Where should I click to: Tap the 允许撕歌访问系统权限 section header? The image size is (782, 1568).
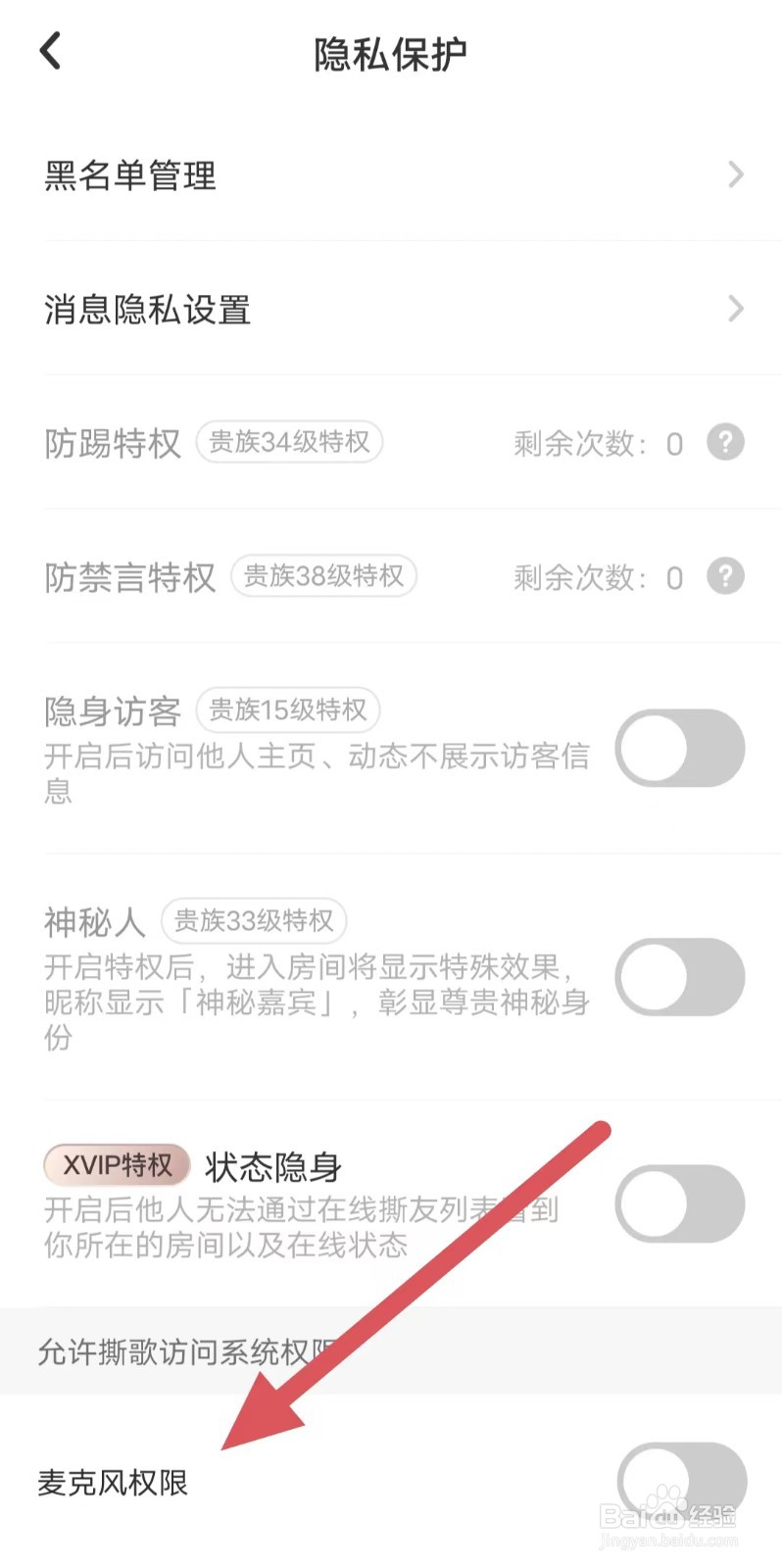[x=184, y=1350]
